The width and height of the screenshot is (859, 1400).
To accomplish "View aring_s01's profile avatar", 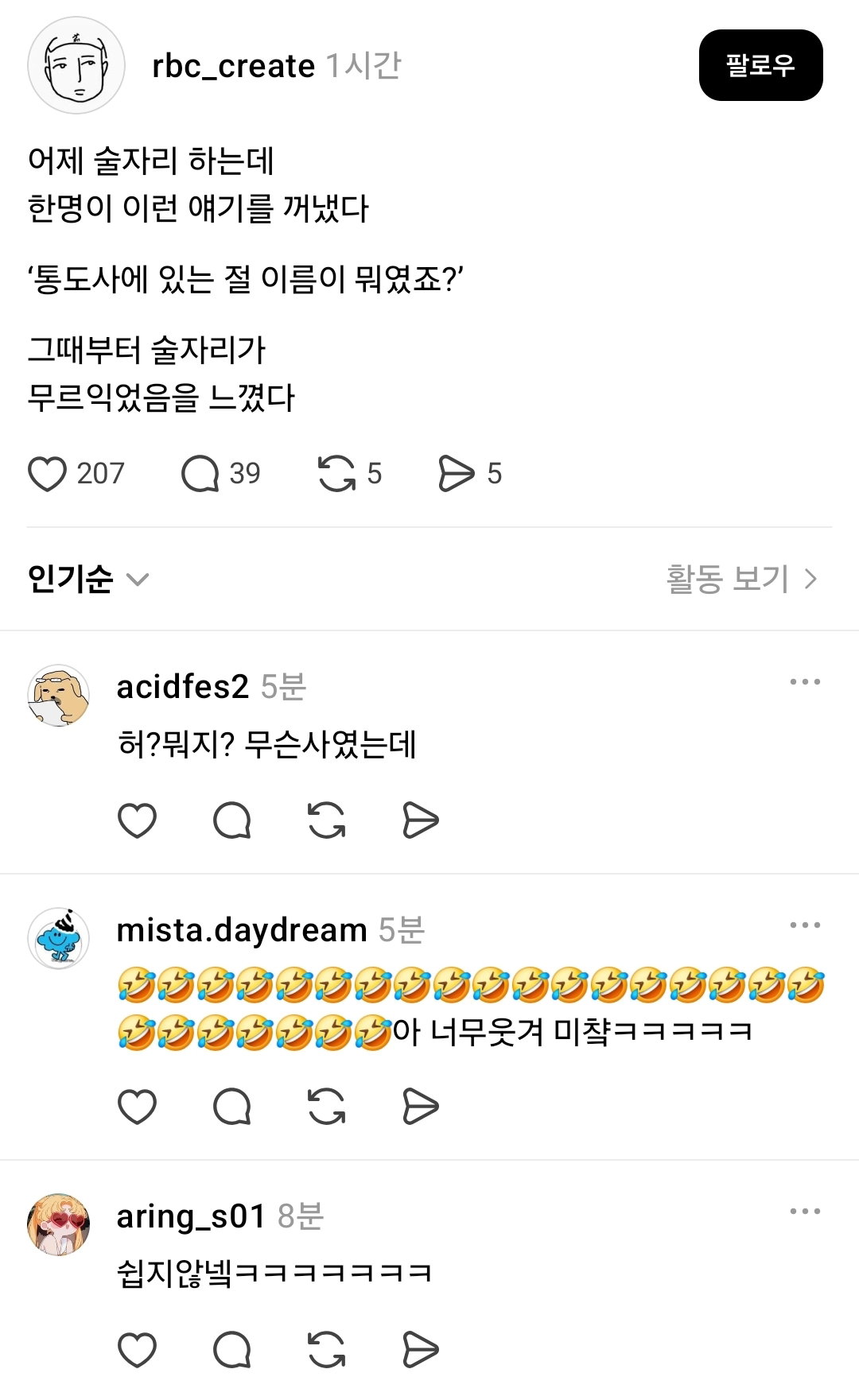I will pyautogui.click(x=59, y=1224).
